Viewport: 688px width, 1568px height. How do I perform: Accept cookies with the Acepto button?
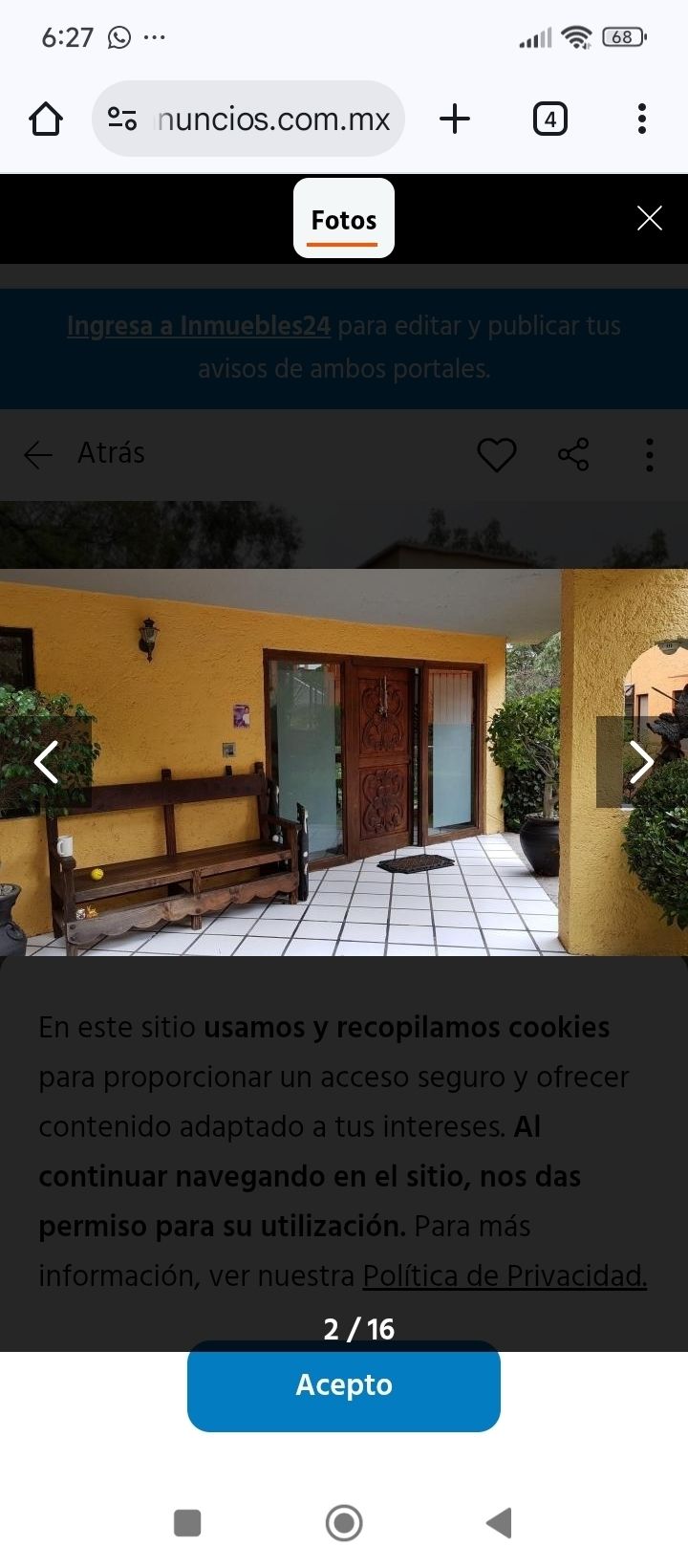tap(344, 1385)
